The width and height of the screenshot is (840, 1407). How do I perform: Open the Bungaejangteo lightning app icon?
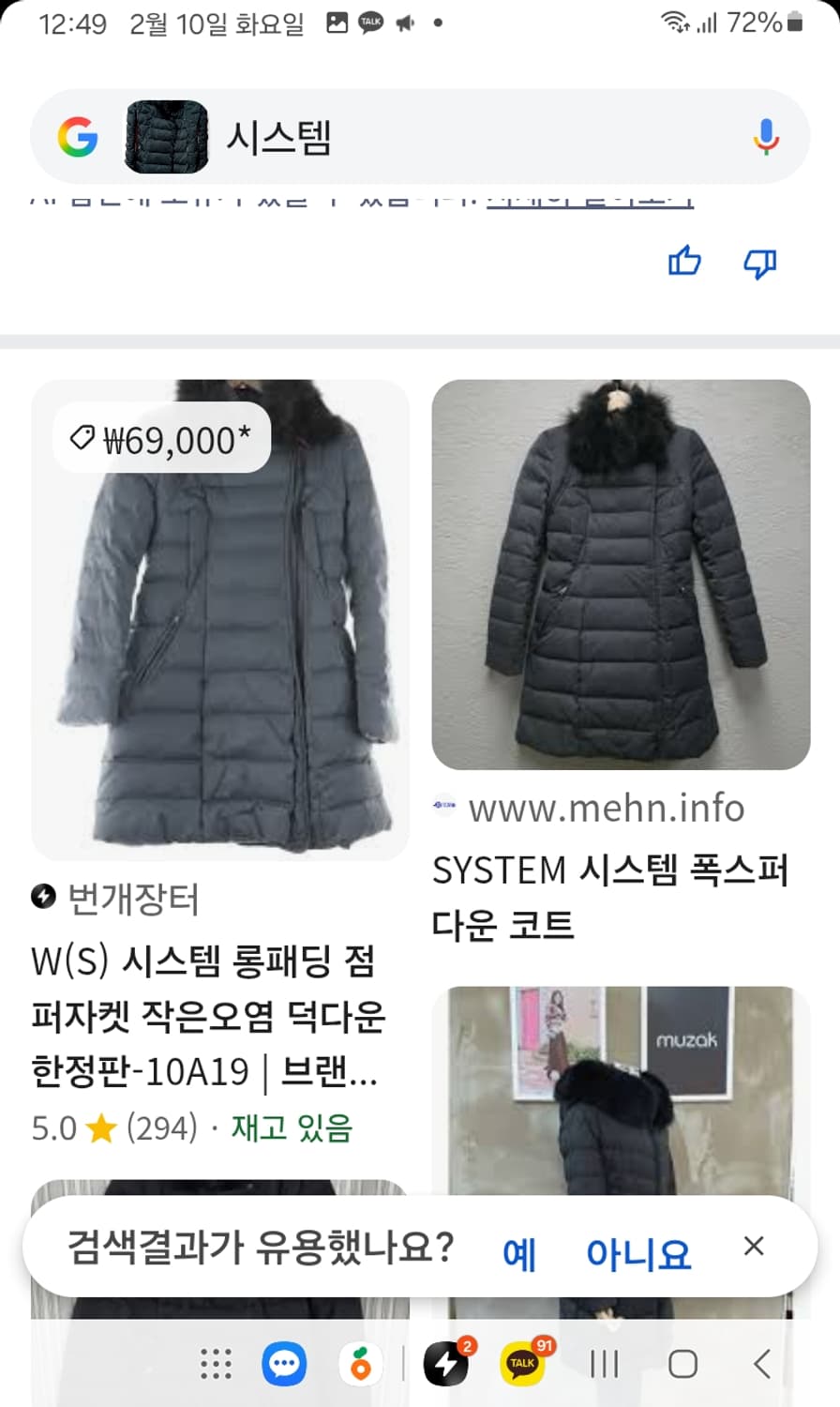pyautogui.click(x=443, y=1364)
